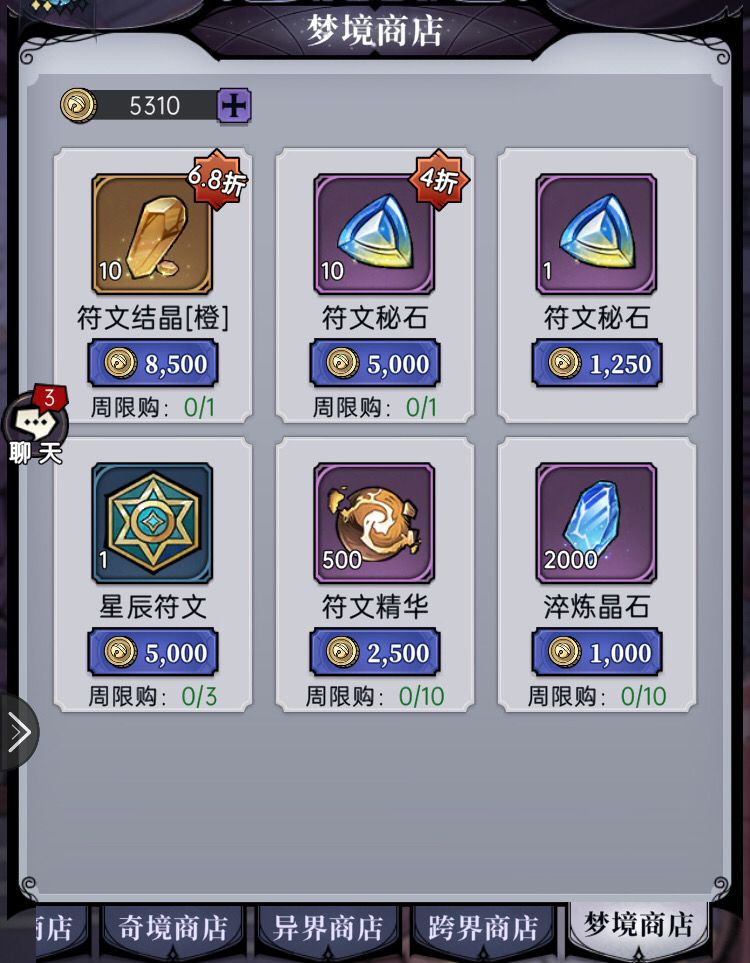Open the 星辰符文 item icon
Viewport: 750px width, 963px height.
[153, 524]
